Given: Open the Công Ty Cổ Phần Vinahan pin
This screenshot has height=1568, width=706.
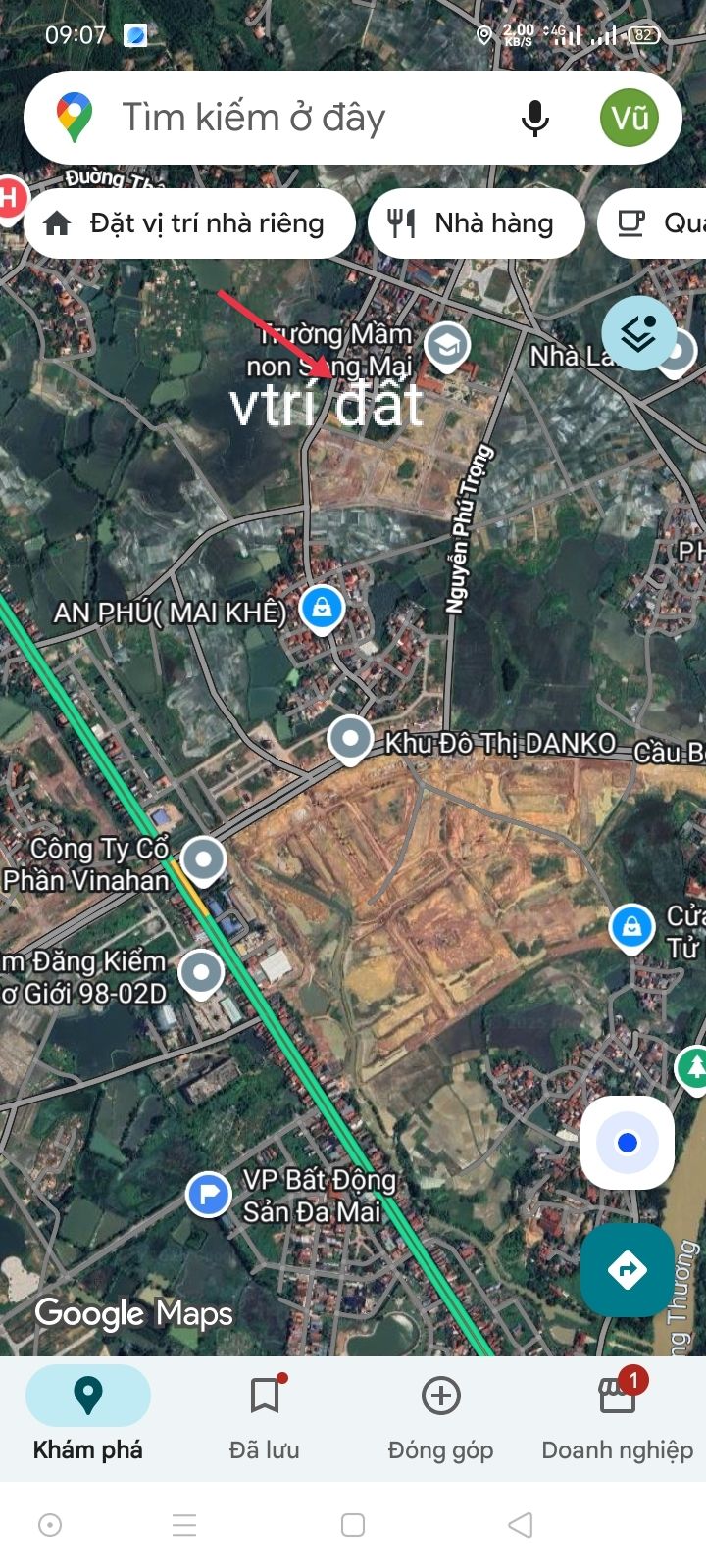Looking at the screenshot, I should 203,859.
